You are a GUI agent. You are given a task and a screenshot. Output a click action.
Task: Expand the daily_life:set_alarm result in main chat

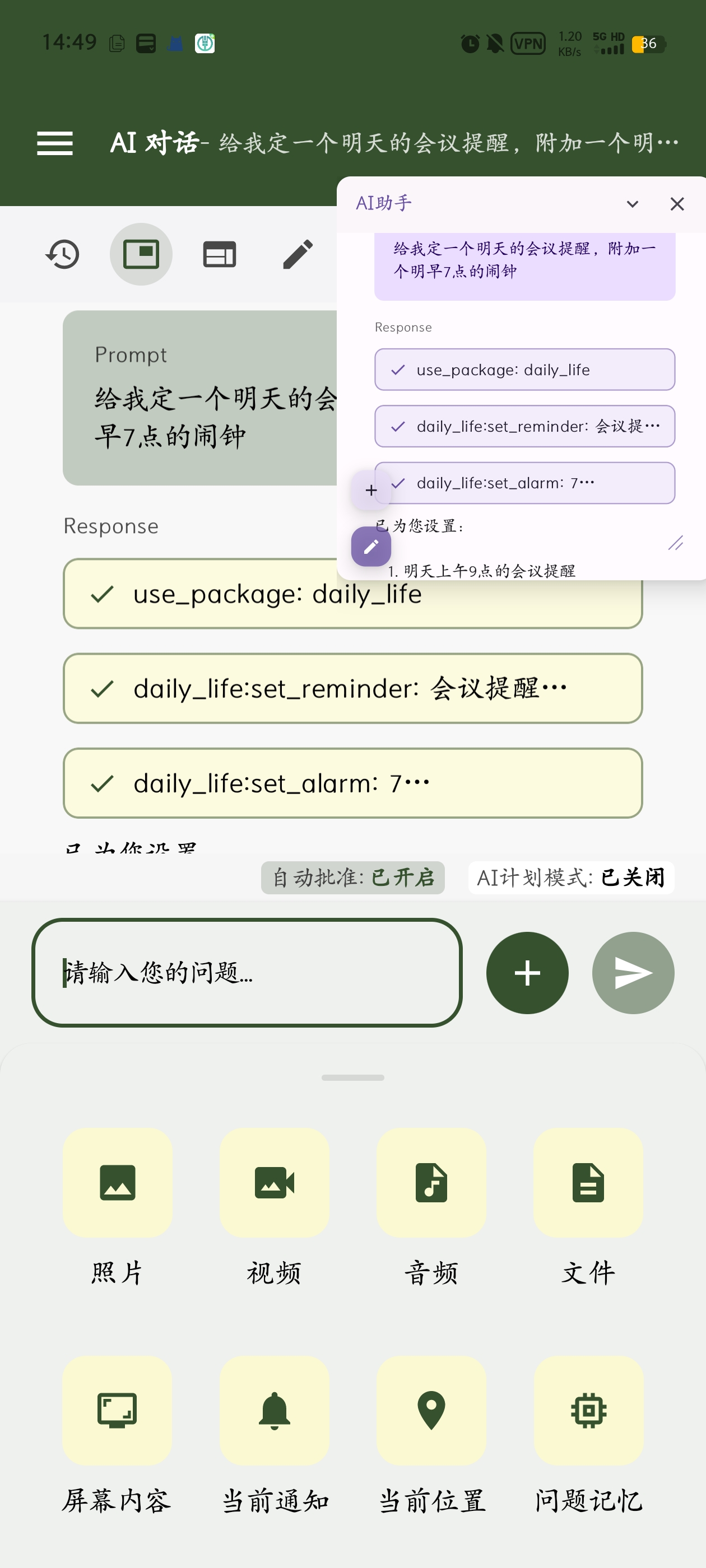pos(352,783)
